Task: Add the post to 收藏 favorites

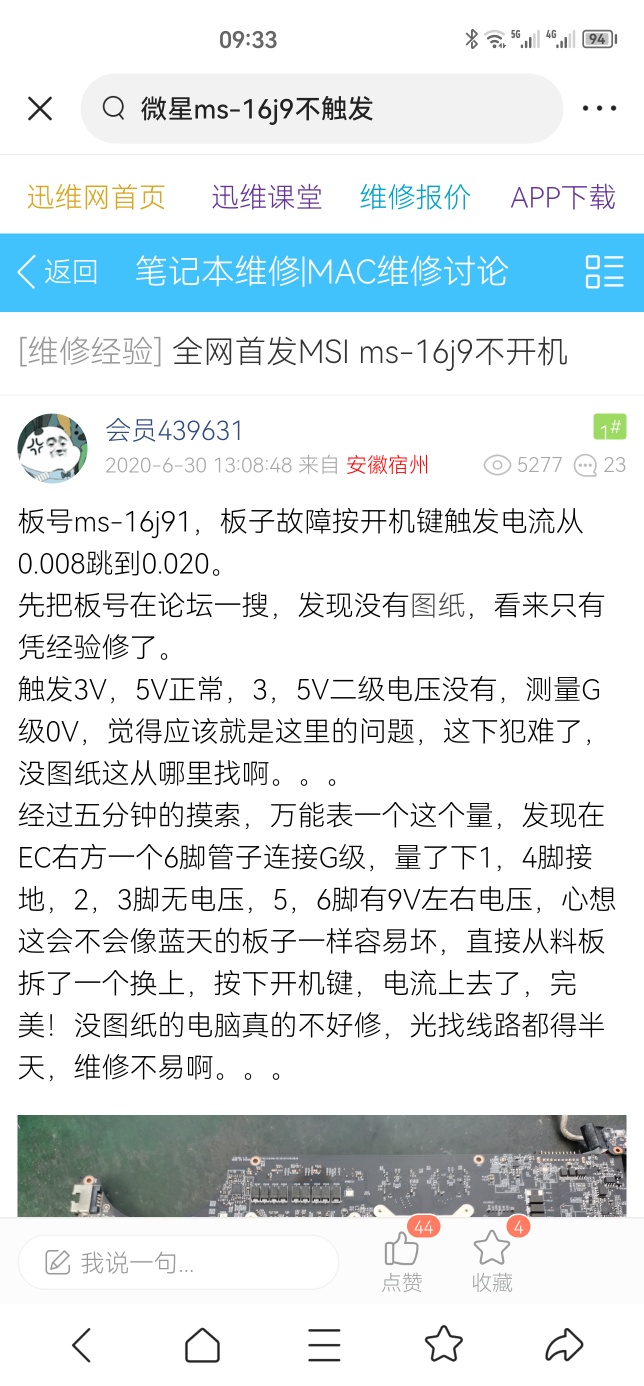Action: (492, 1260)
